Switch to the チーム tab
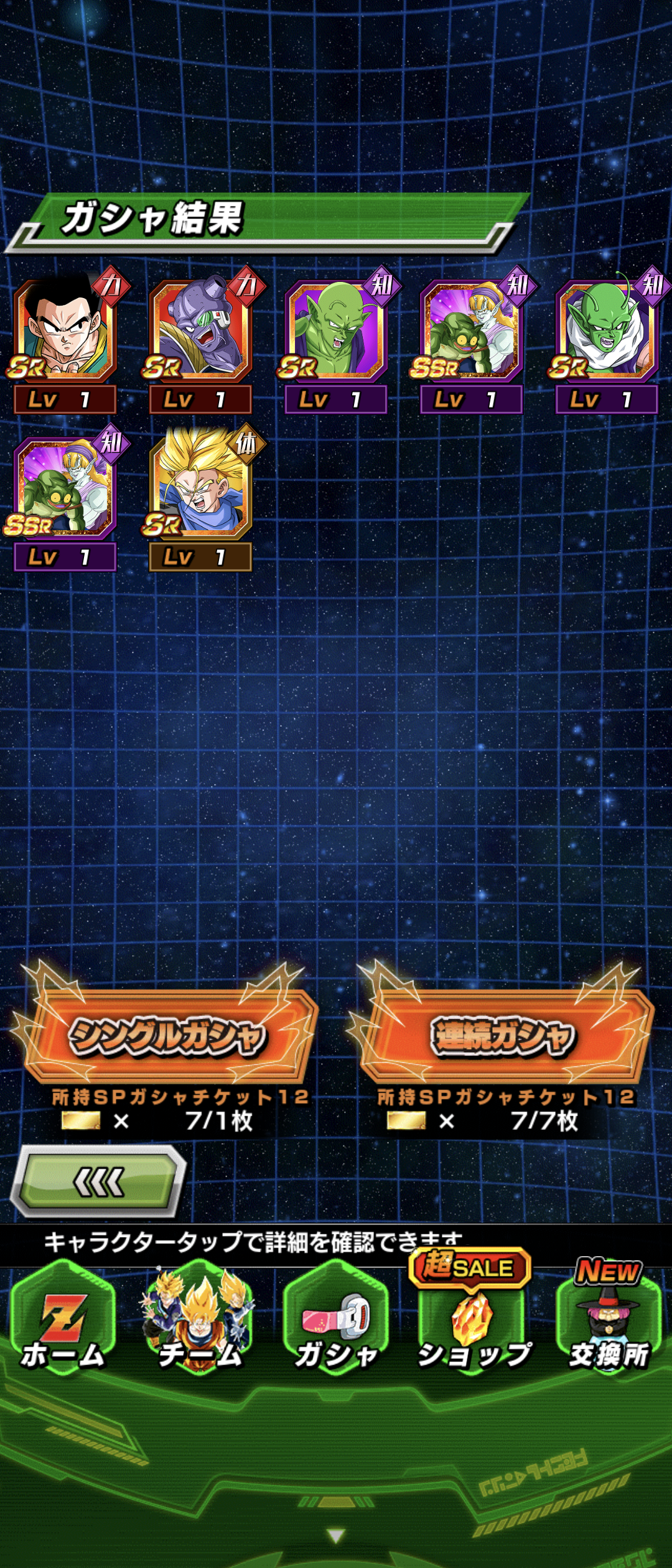This screenshot has width=672, height=1568. 199,1322
